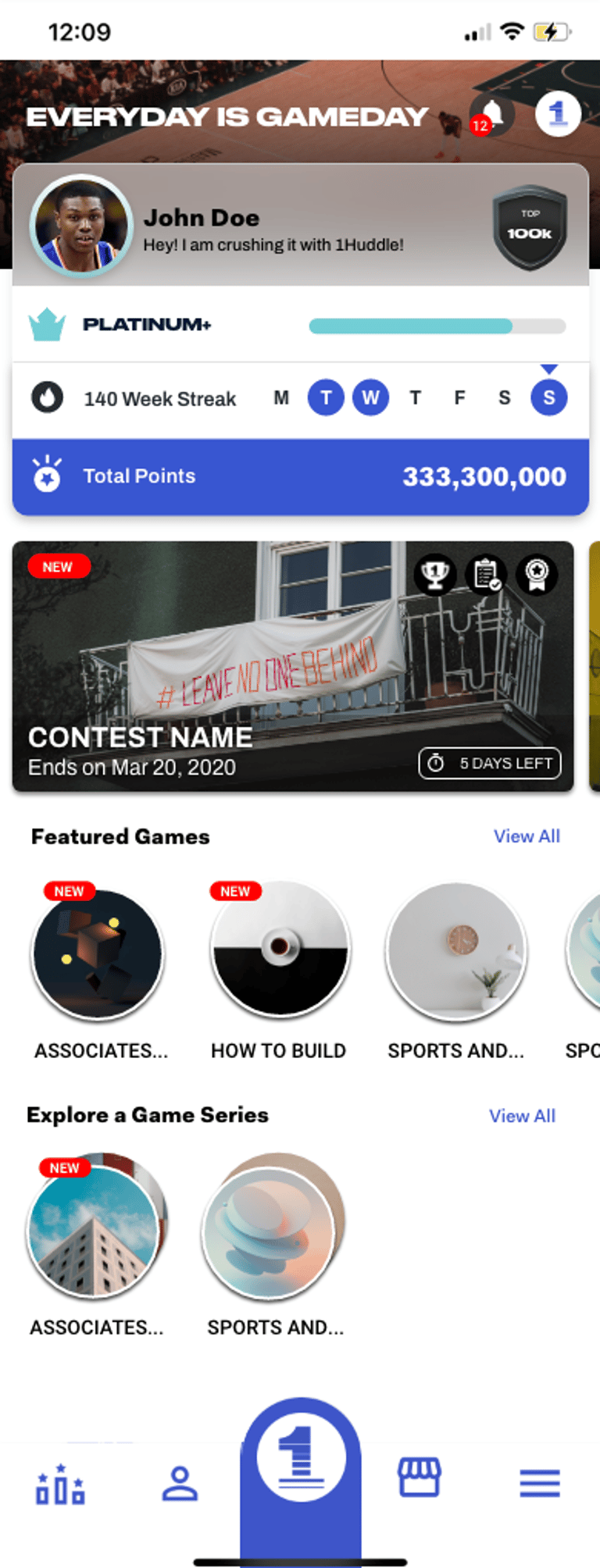The image size is (600, 1568).
Task: Tap the round 1Huddle logo icon at top
Action: click(558, 114)
